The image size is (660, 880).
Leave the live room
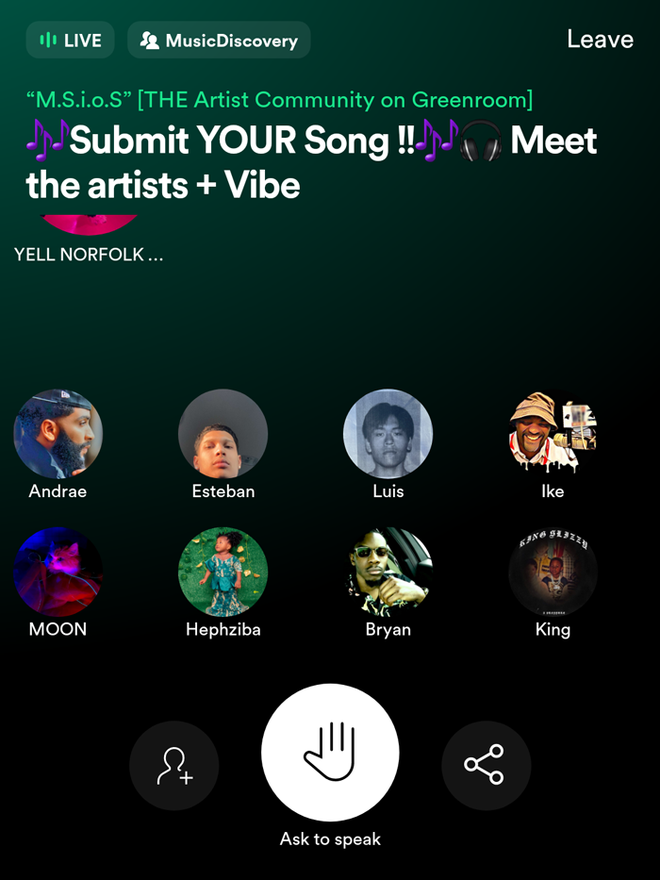[599, 40]
